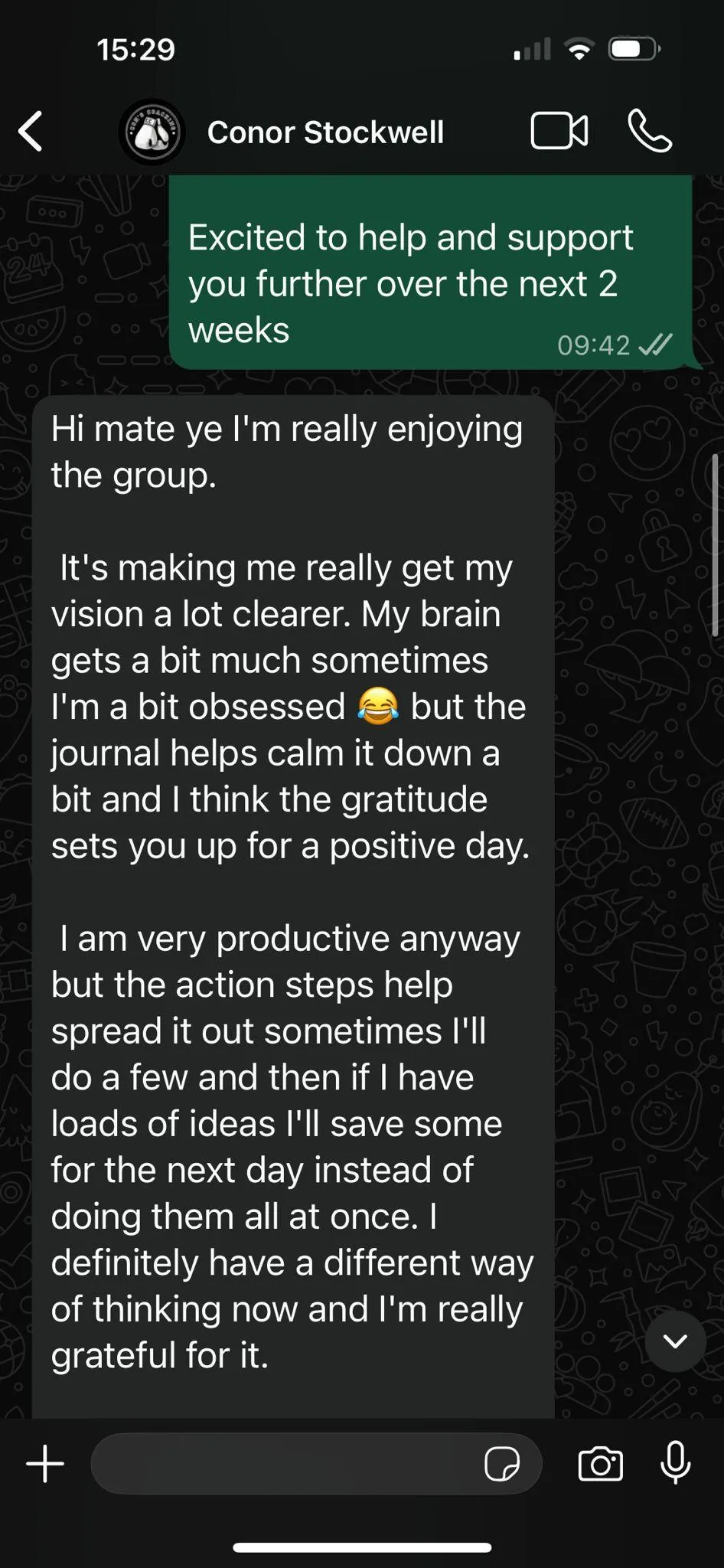View Conor Stockwell contact info
The height and width of the screenshot is (1568, 724).
click(x=325, y=132)
